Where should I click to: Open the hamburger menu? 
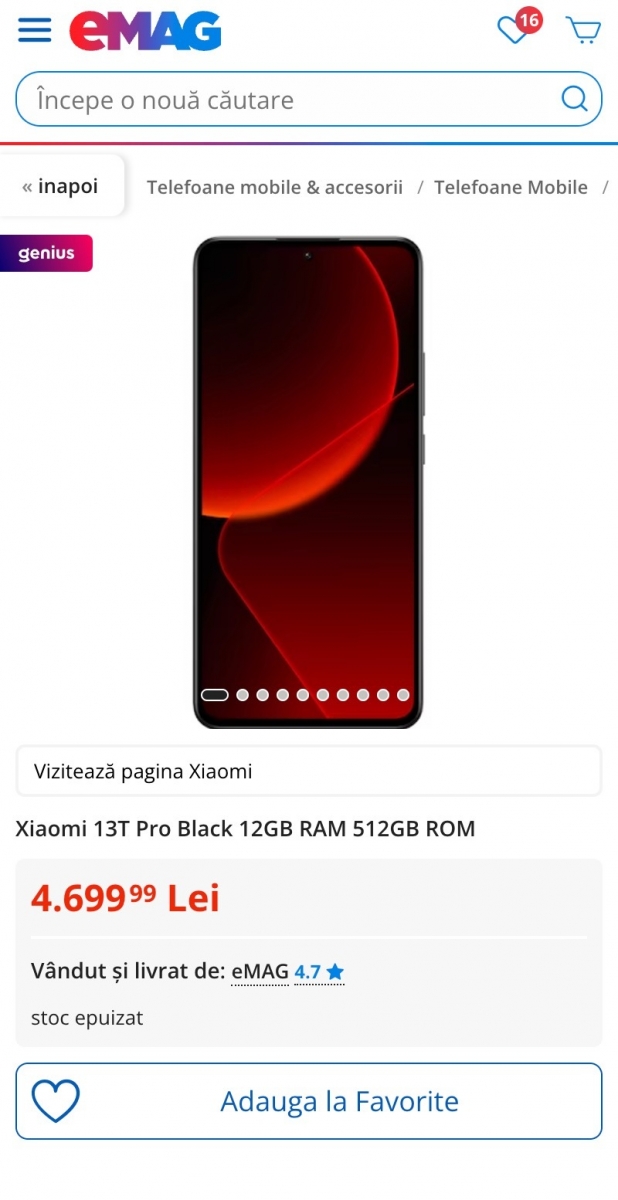click(35, 30)
